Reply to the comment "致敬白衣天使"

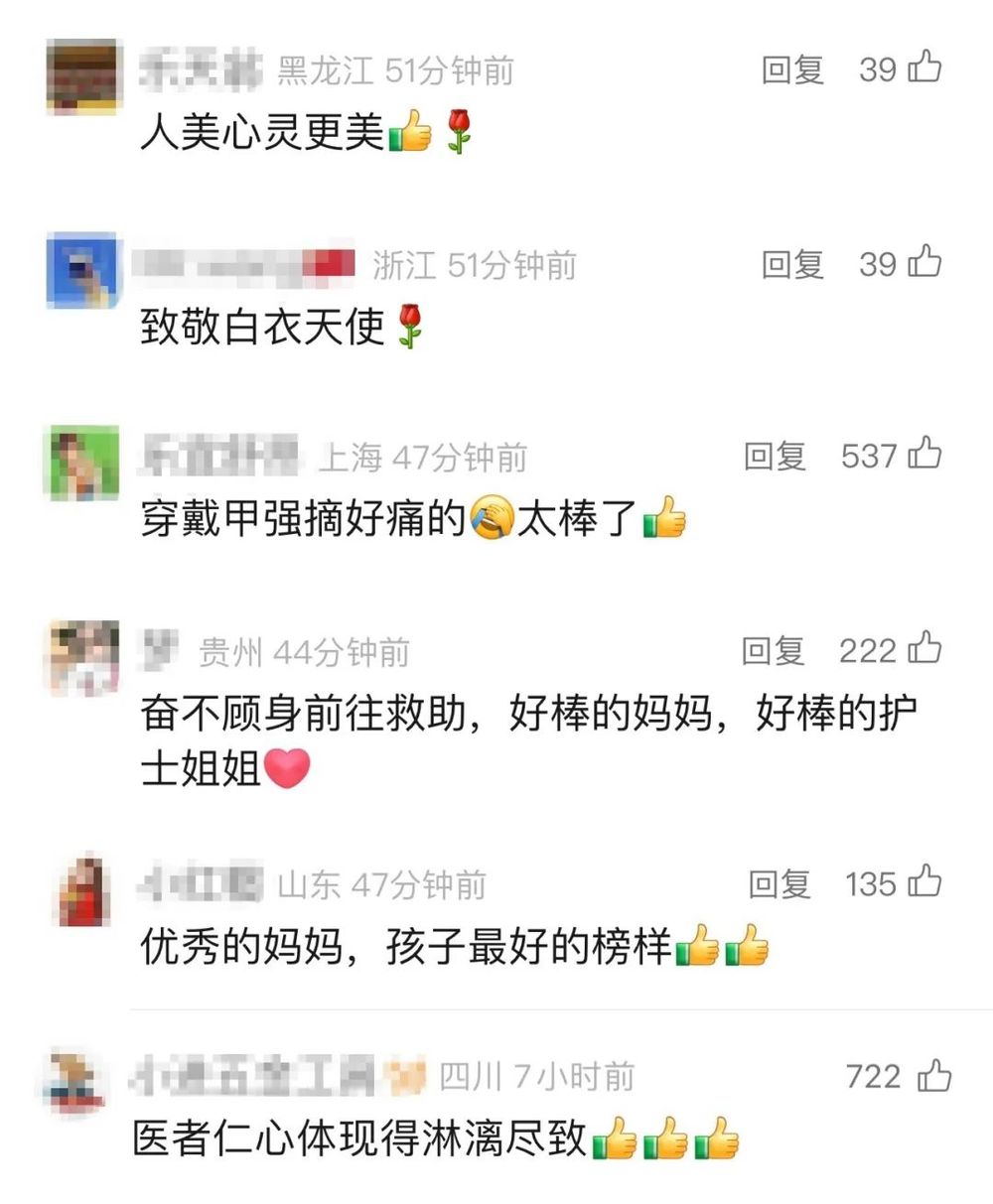[792, 264]
